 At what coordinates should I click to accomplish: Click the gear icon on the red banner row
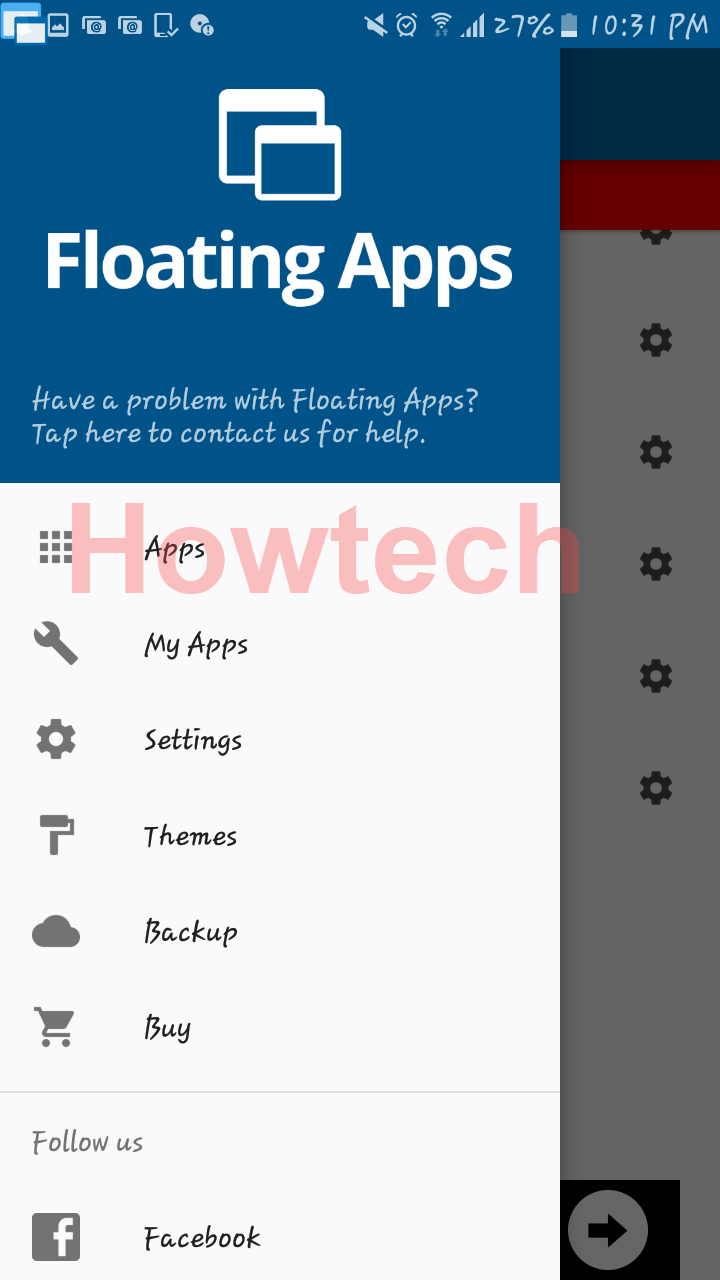click(655, 230)
